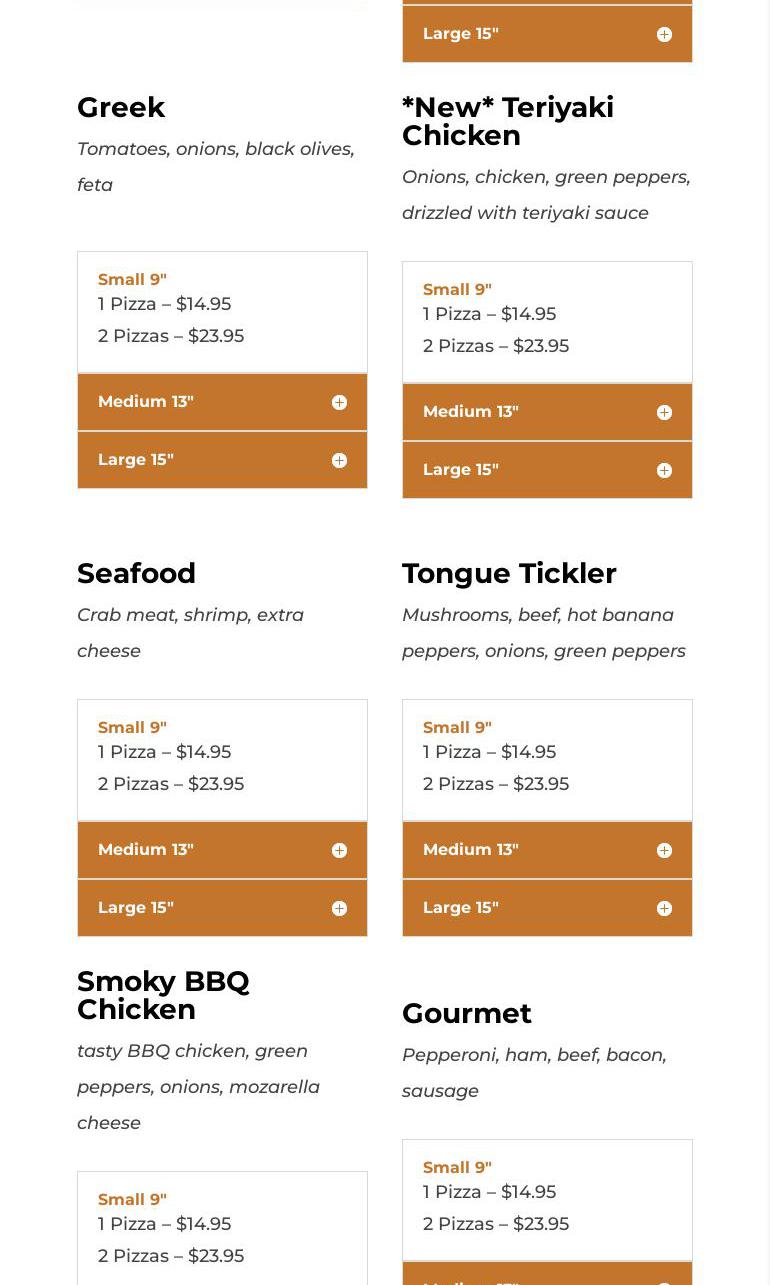Expand Medium 13" under Teriyaki Chicken
This screenshot has width=770, height=1285.
pyautogui.click(x=547, y=412)
